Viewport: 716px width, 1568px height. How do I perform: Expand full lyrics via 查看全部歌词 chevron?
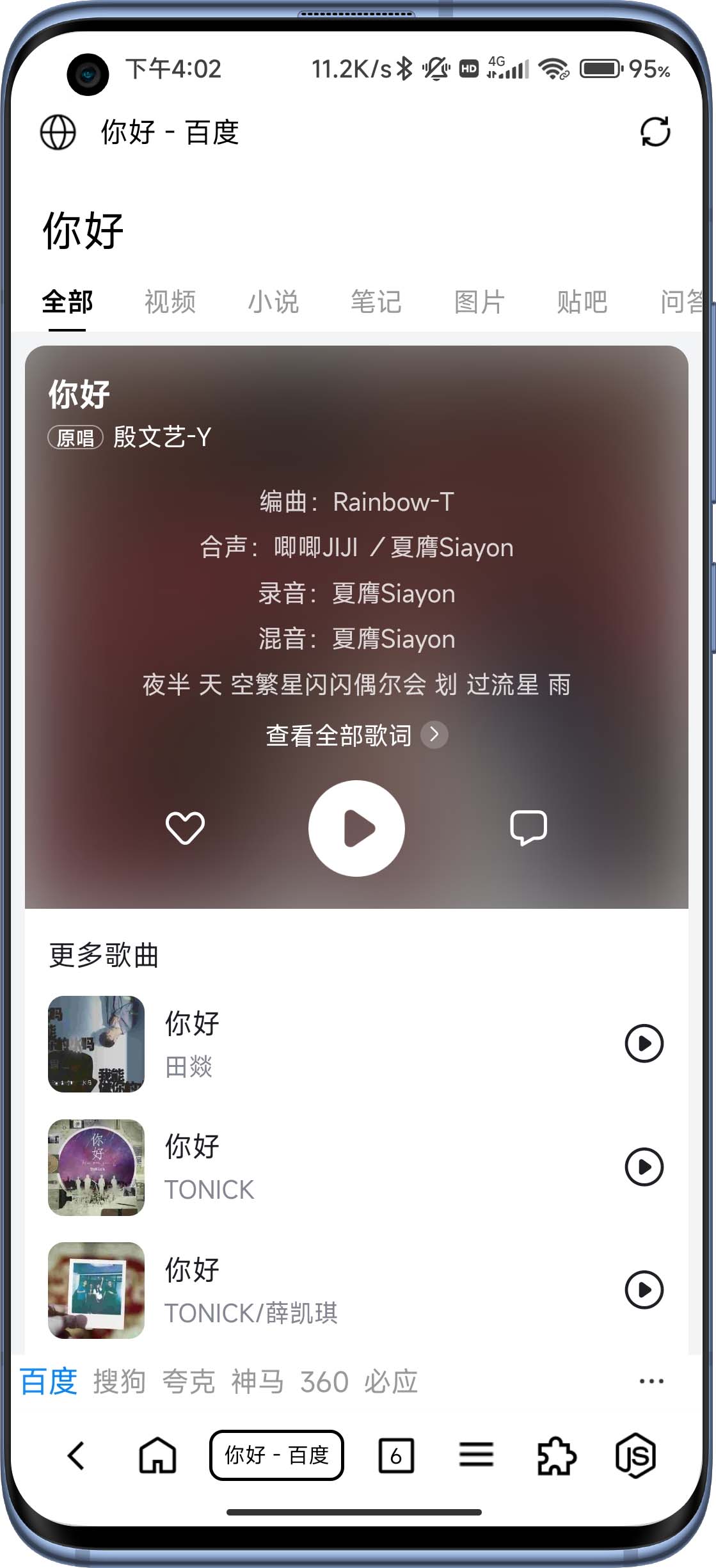coord(356,736)
